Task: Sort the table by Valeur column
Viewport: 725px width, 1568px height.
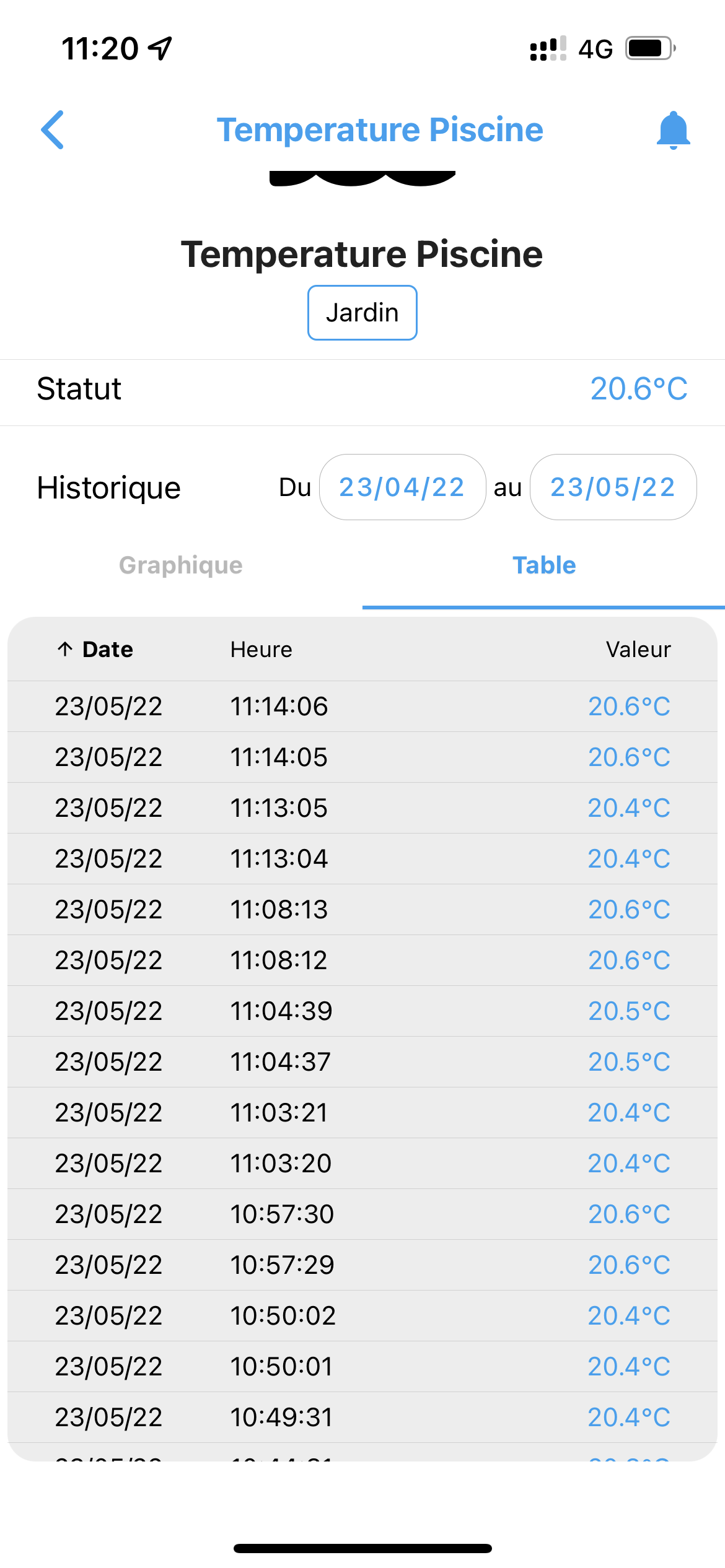Action: click(638, 650)
